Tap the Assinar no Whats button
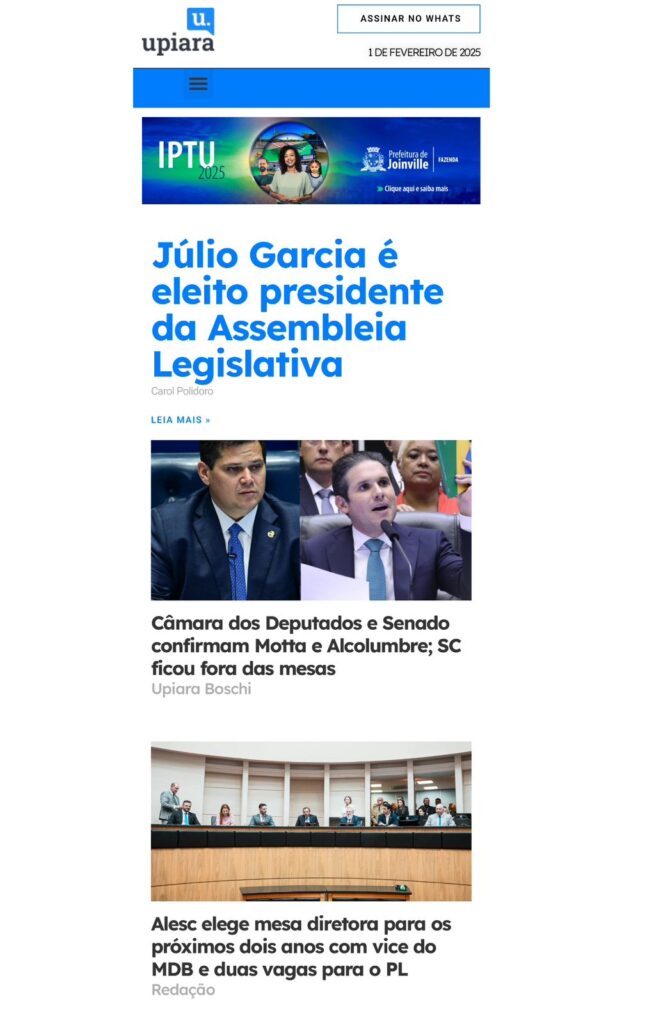This screenshot has height=1024, width=654. 408,19
